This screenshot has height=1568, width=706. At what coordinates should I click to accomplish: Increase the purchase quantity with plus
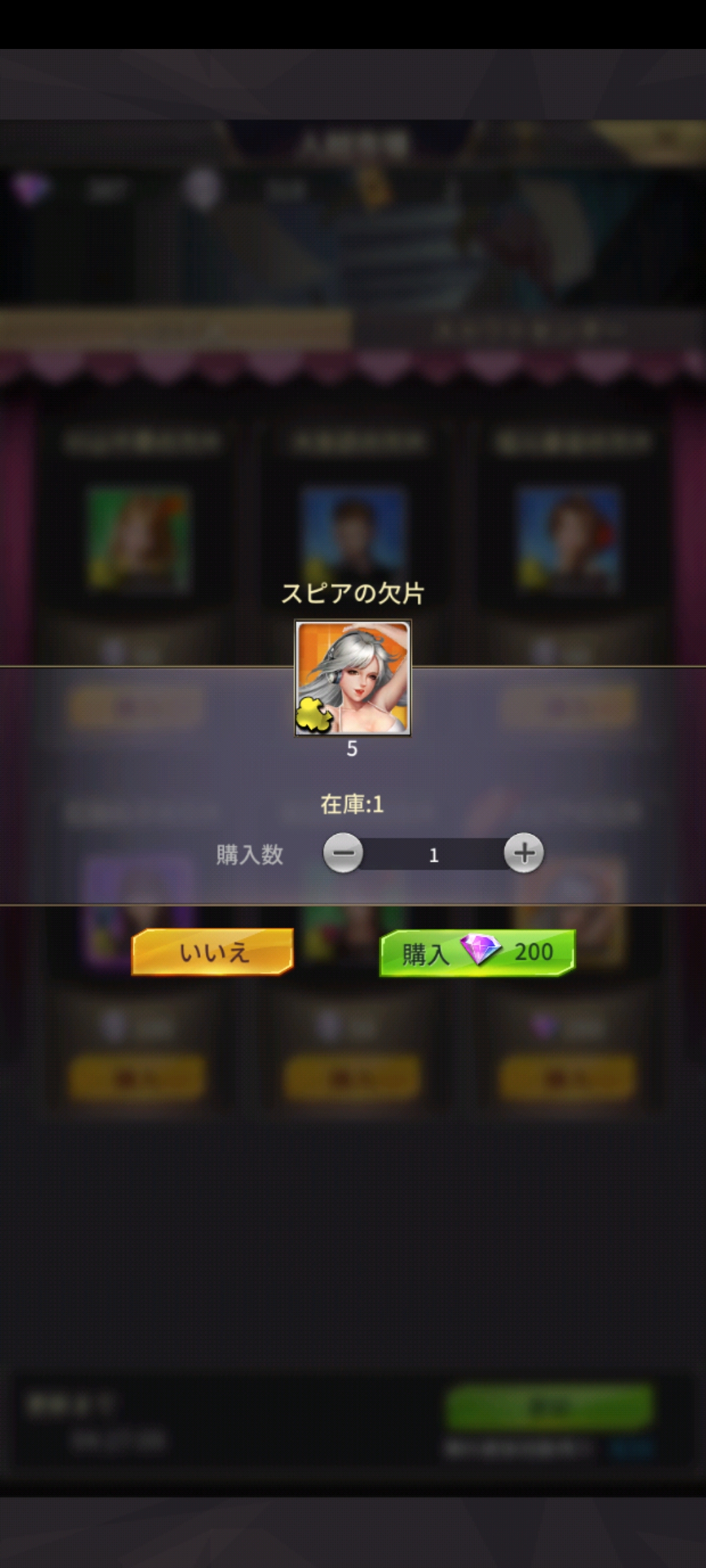coord(524,853)
